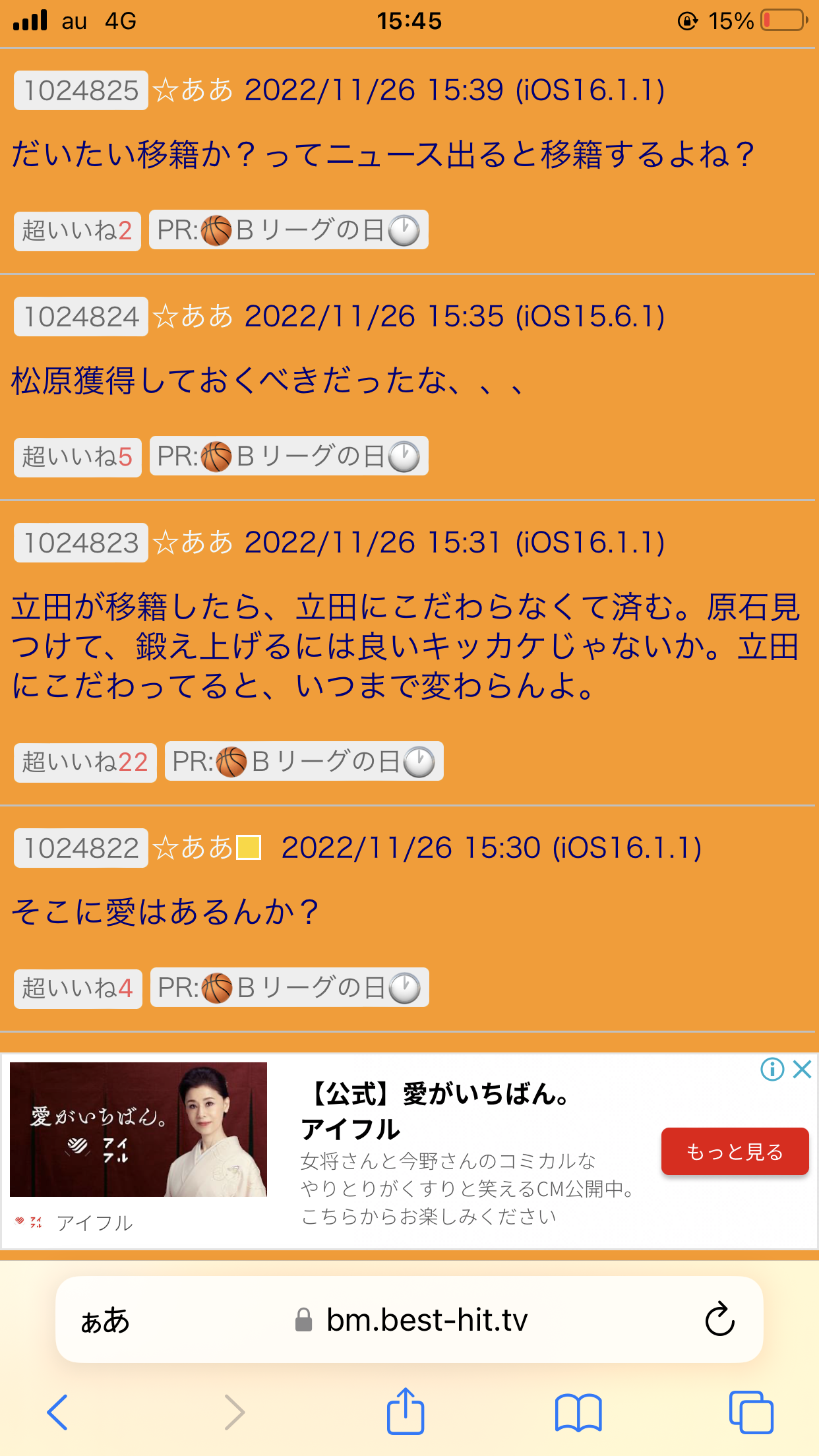
Task: Open PR: Bリーグの日 link under post 1024825
Action: [x=288, y=230]
